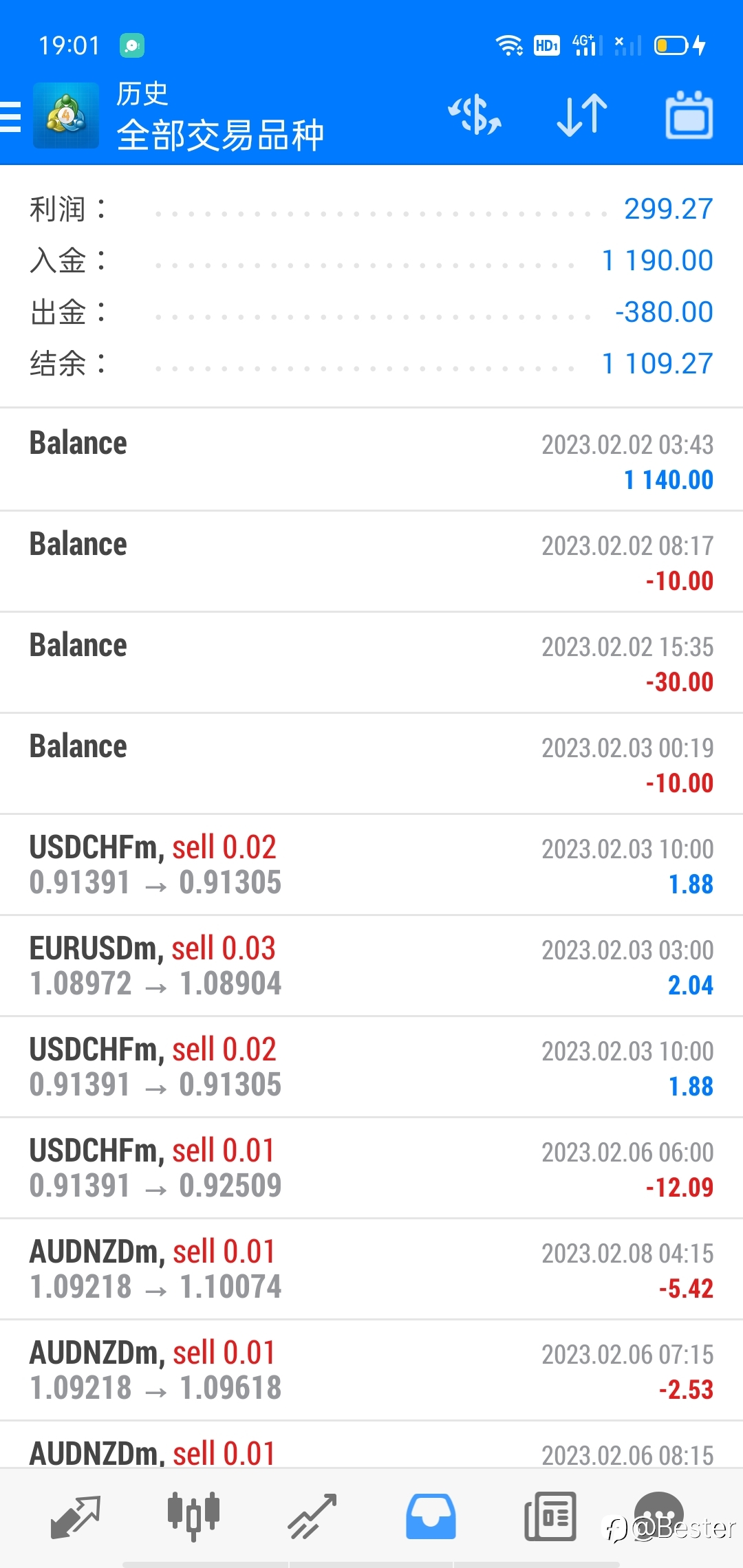Open the Balance entry of -30.00
Screen dimensions: 743x1568
pyautogui.click(x=371, y=662)
